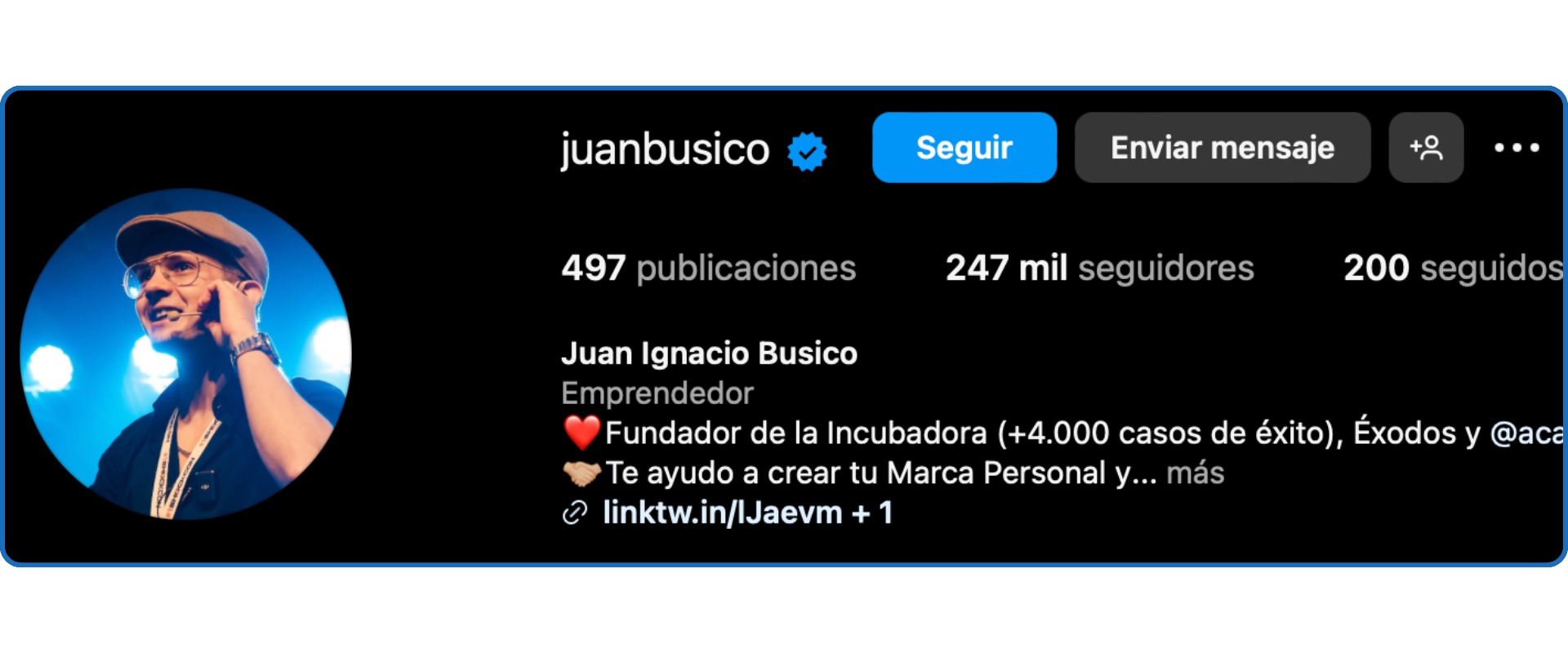Image resolution: width=1568 pixels, height=653 pixels.
Task: View the 247 mil seguidores list
Action: point(1099,269)
